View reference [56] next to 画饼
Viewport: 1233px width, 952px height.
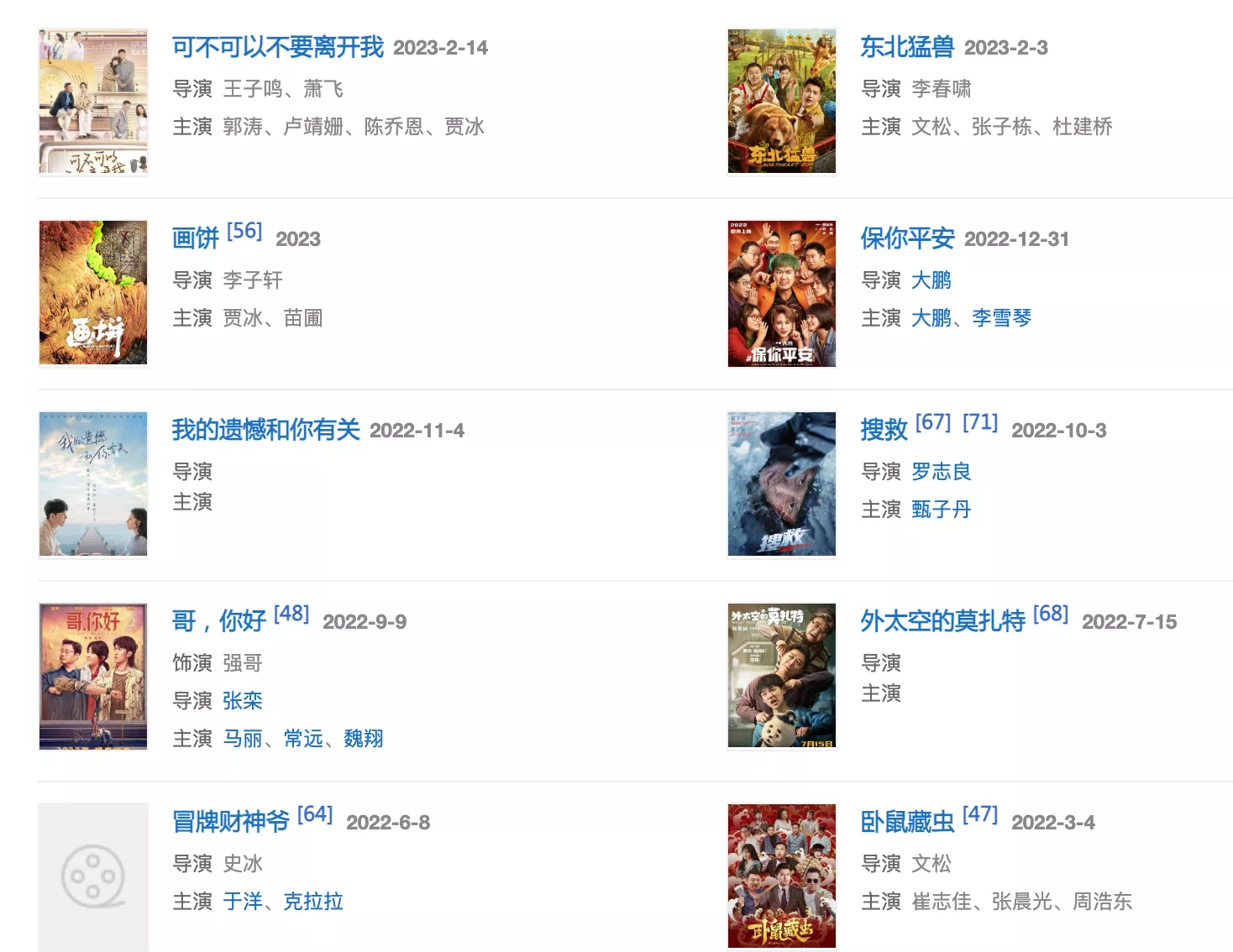[244, 231]
